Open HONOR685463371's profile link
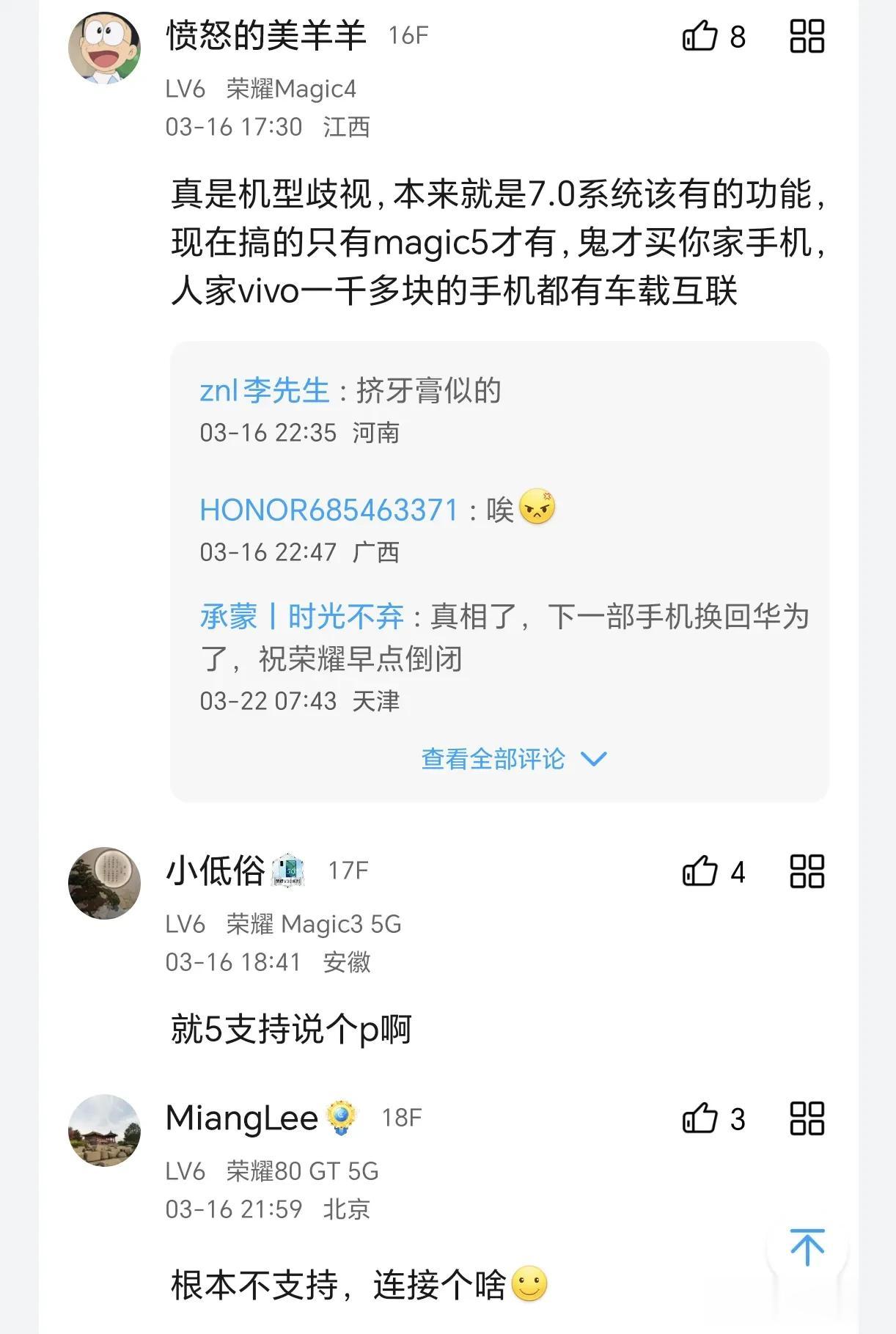The height and width of the screenshot is (1334, 896). click(x=328, y=510)
